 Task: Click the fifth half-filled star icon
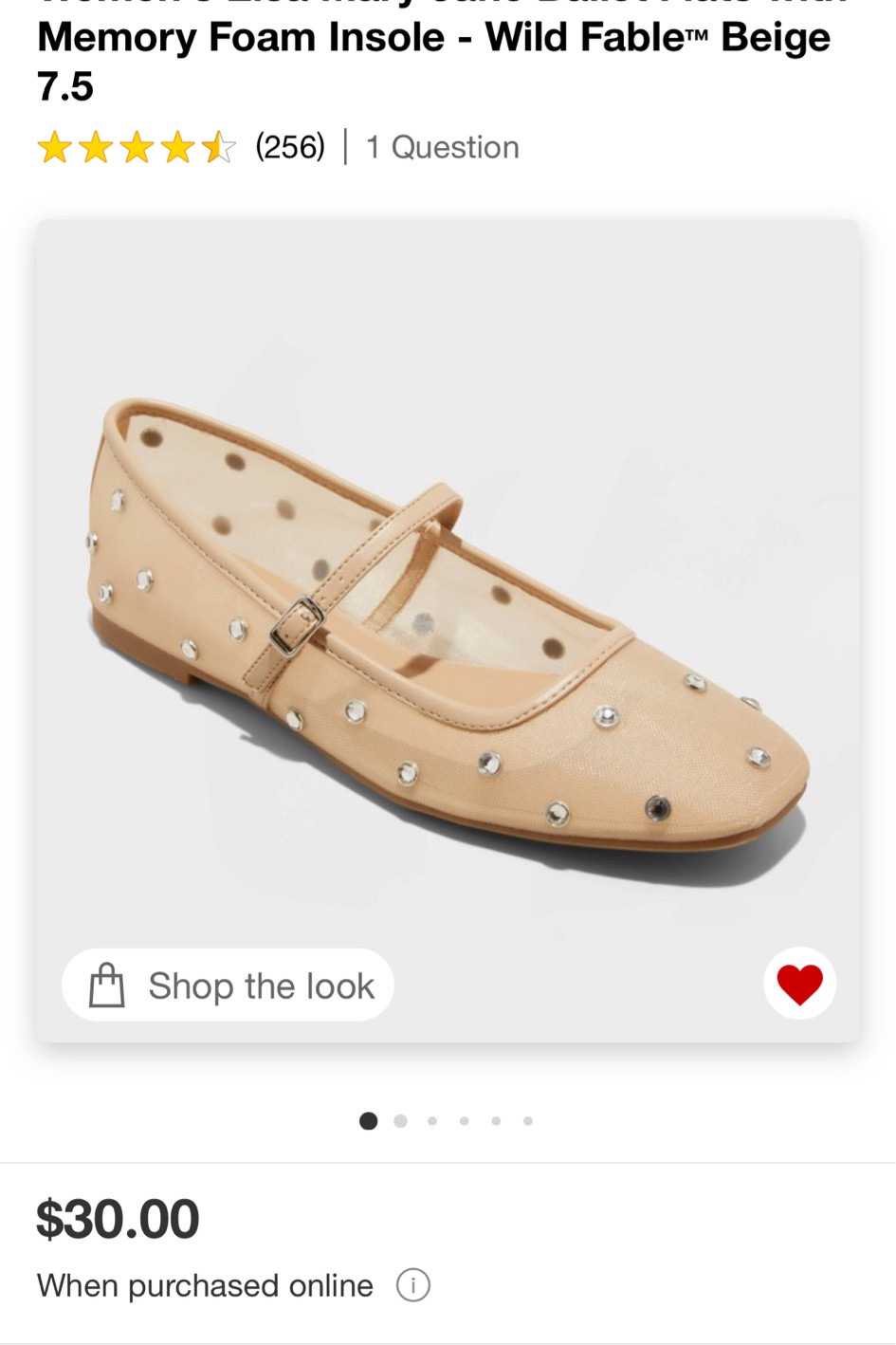(216, 147)
